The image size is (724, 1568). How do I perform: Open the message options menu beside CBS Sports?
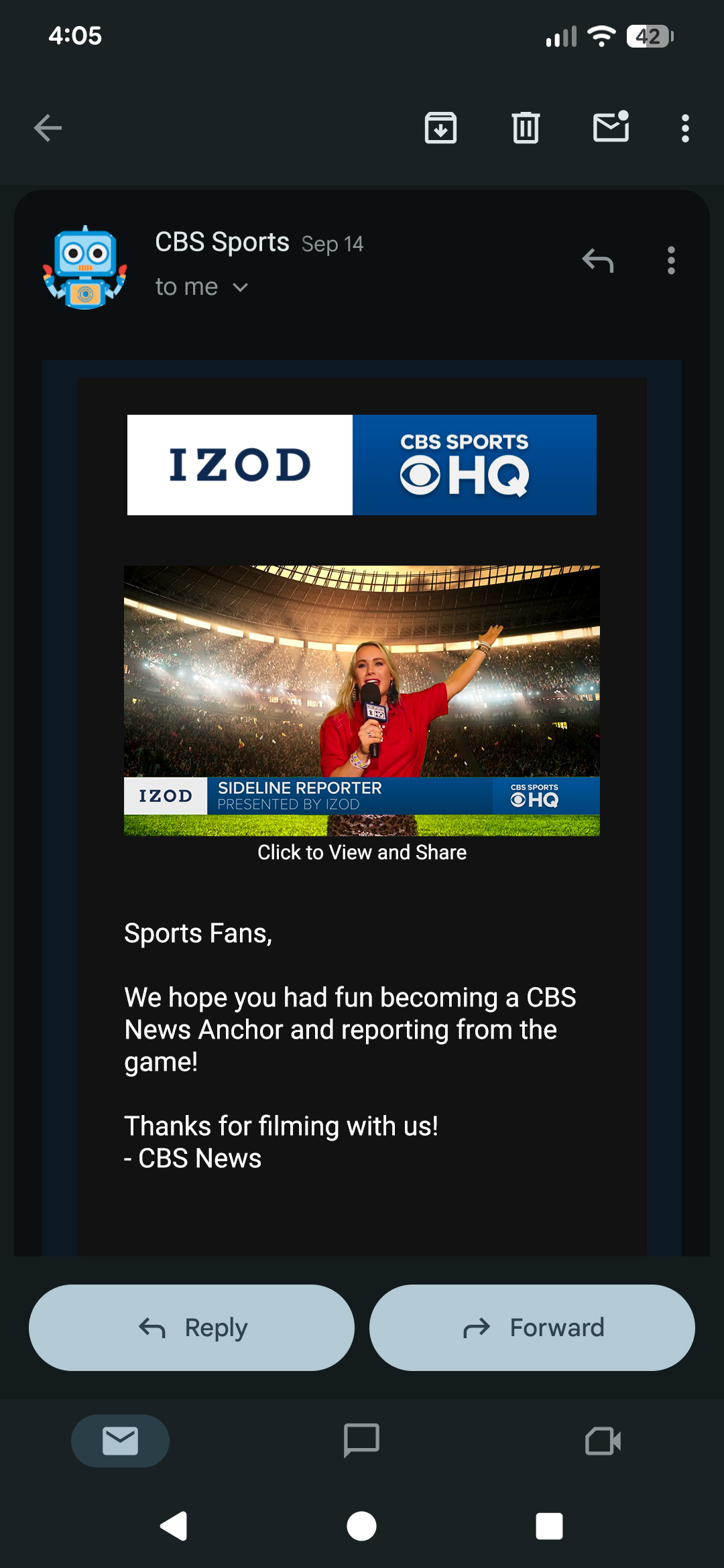click(x=671, y=261)
